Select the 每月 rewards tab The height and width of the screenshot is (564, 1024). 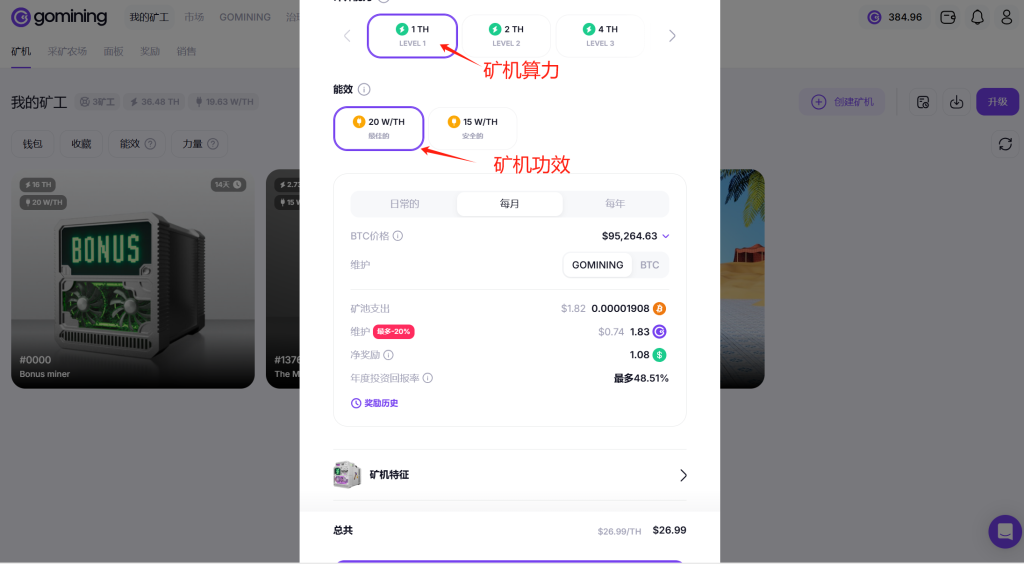point(510,204)
